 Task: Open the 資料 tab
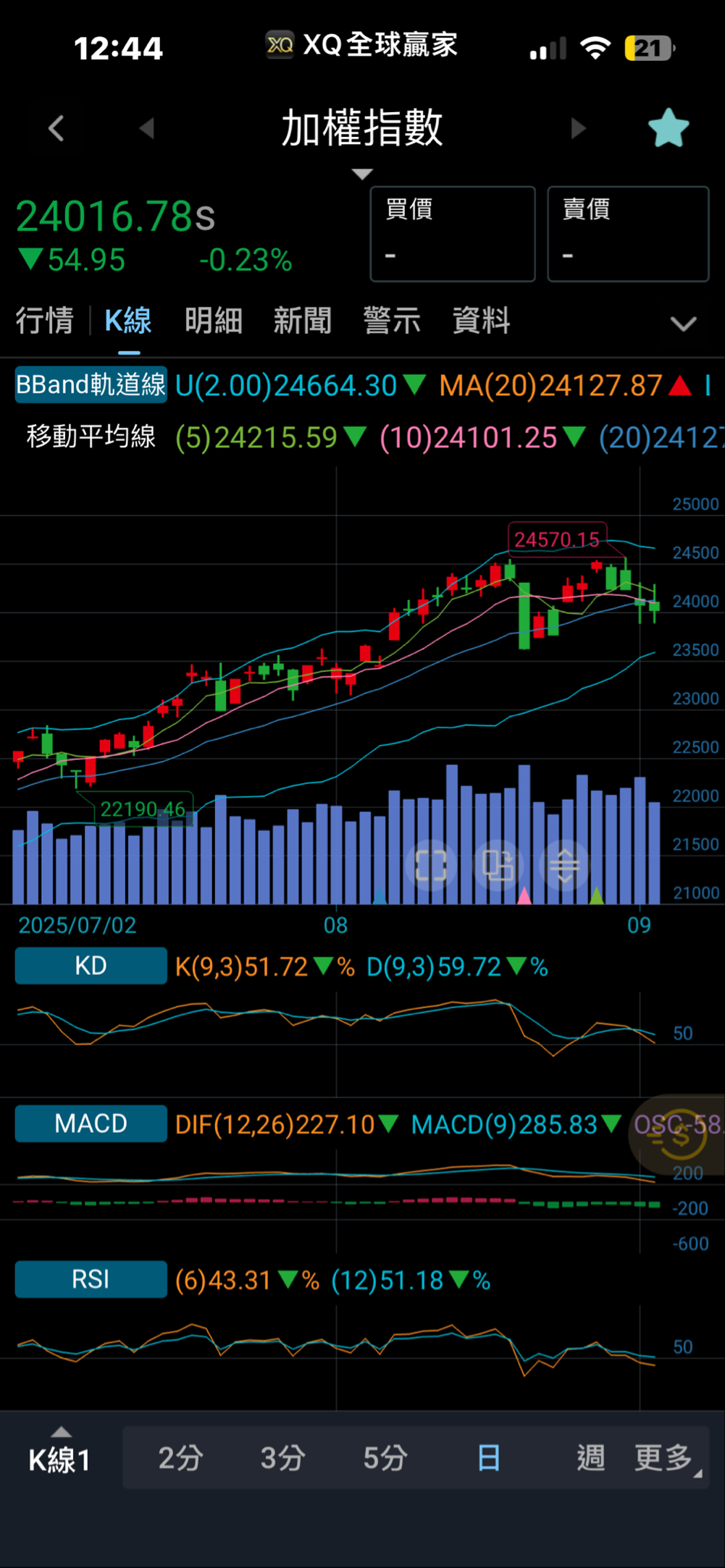(481, 321)
